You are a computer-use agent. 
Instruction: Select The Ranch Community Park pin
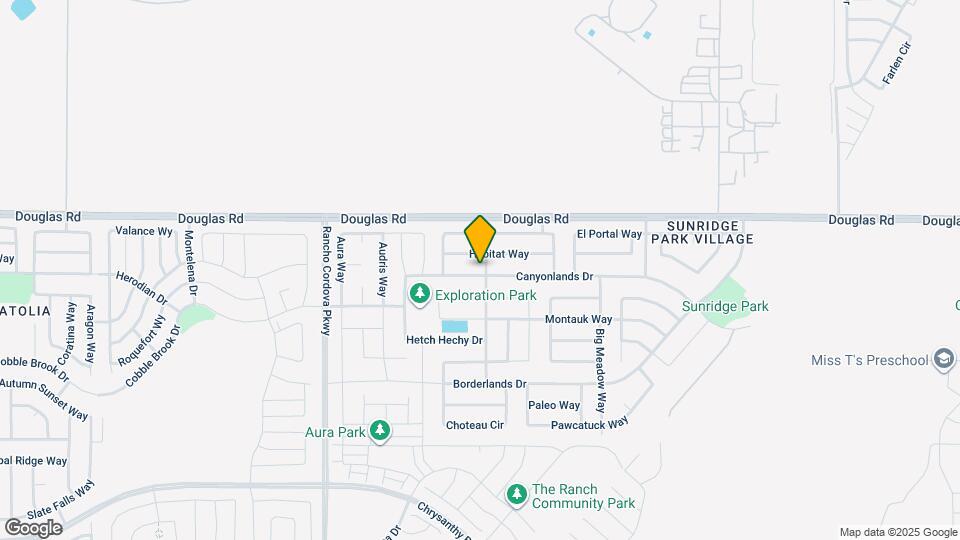point(516,494)
